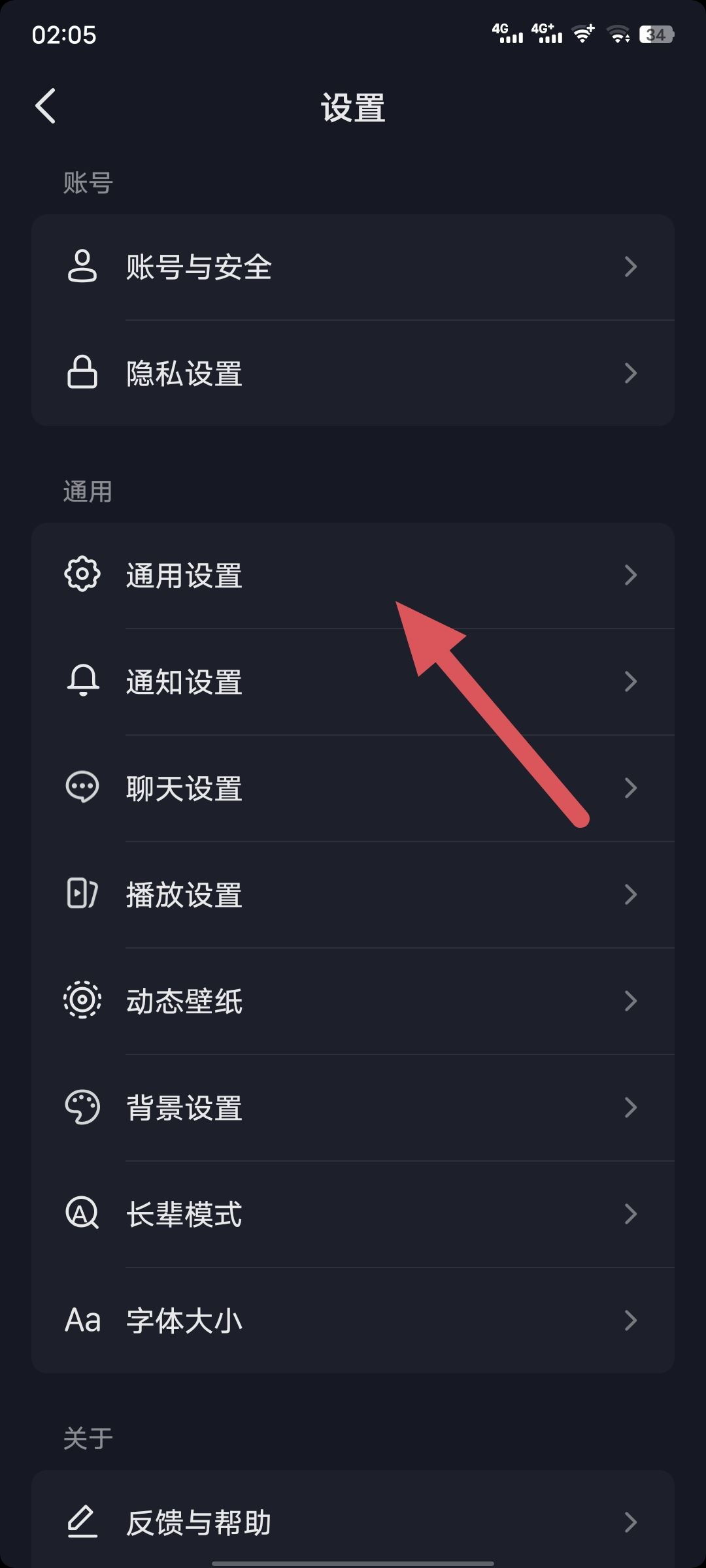Click the Aa icon for 字体大小
The width and height of the screenshot is (706, 1568).
[x=81, y=1320]
